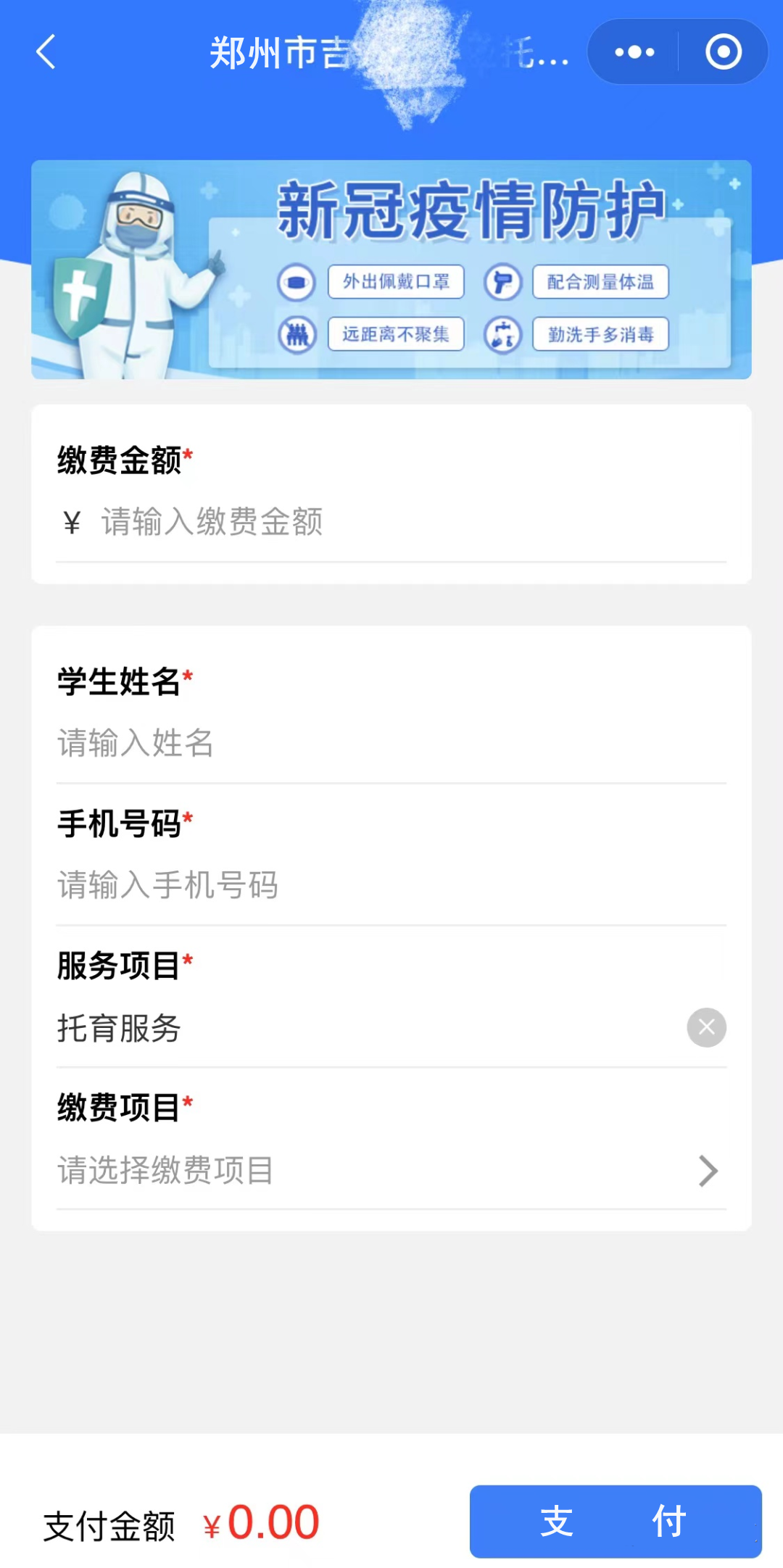
Task: Open the three-dot options menu
Action: click(x=633, y=51)
